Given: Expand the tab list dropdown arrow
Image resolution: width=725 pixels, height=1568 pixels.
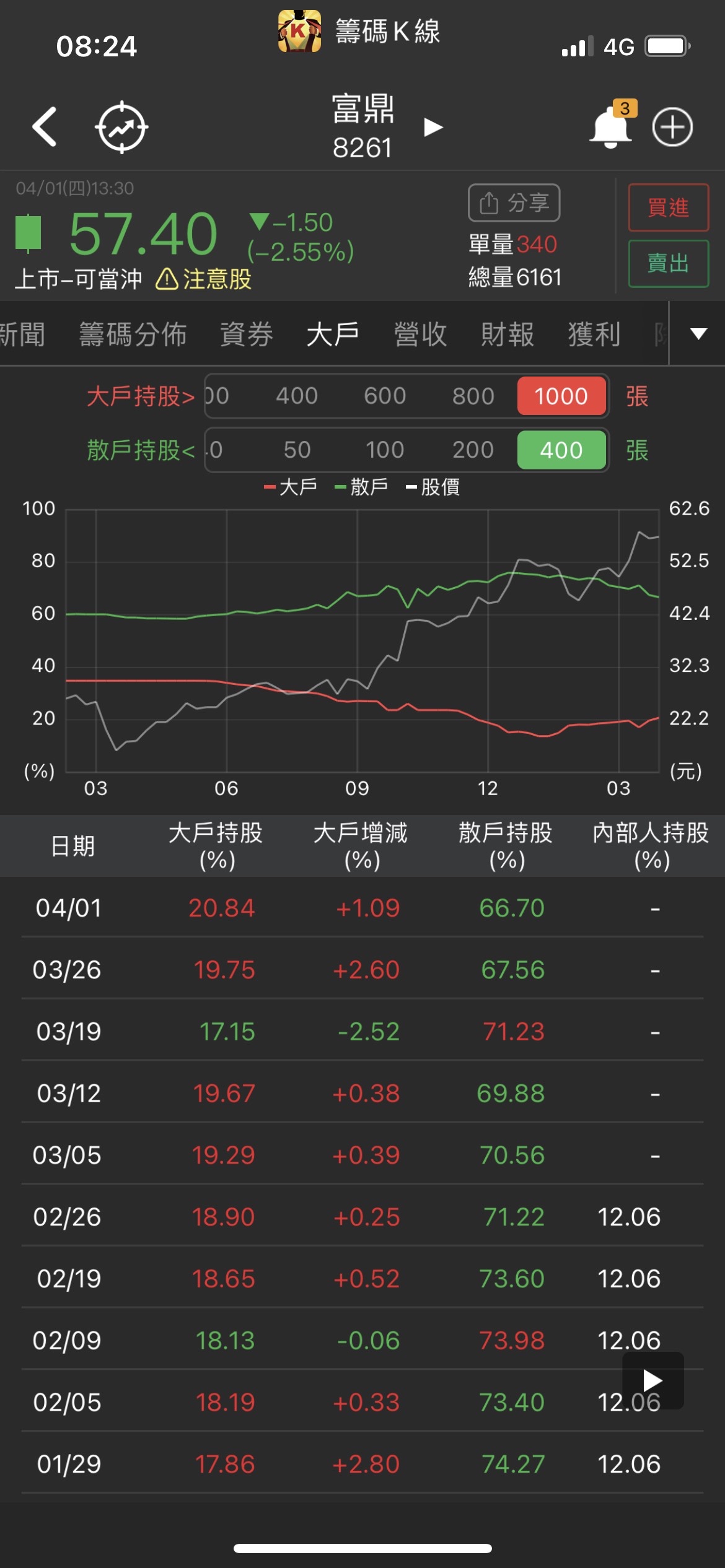Looking at the screenshot, I should point(698,334).
